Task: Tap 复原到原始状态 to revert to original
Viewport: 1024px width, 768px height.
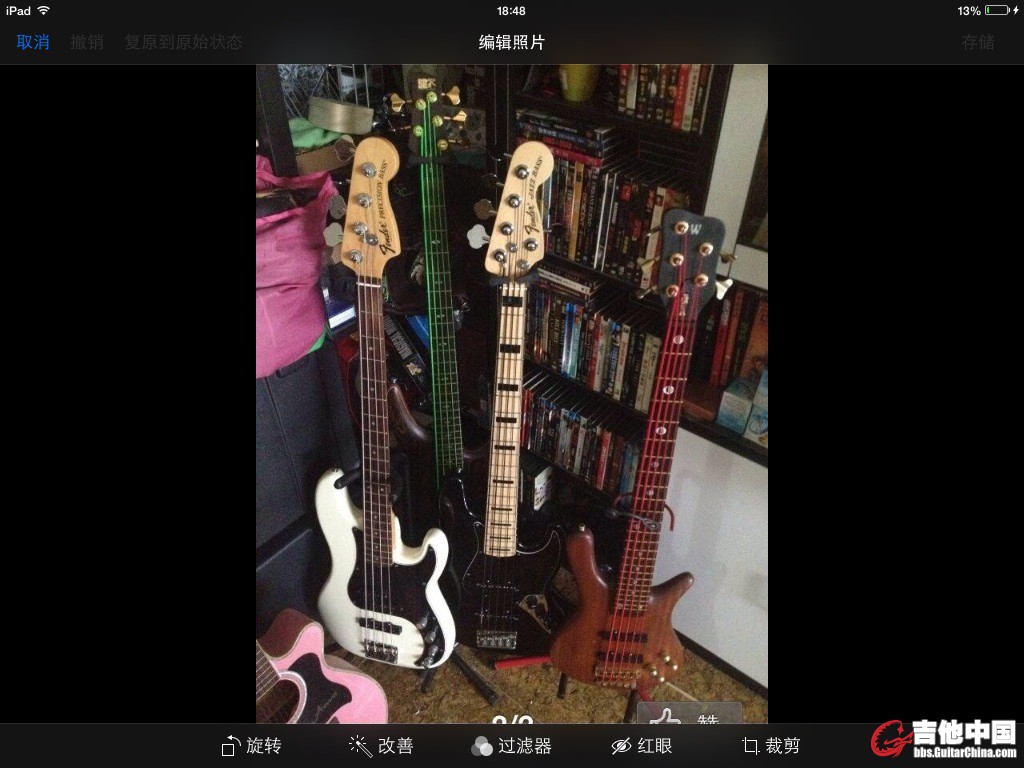Action: (x=183, y=42)
